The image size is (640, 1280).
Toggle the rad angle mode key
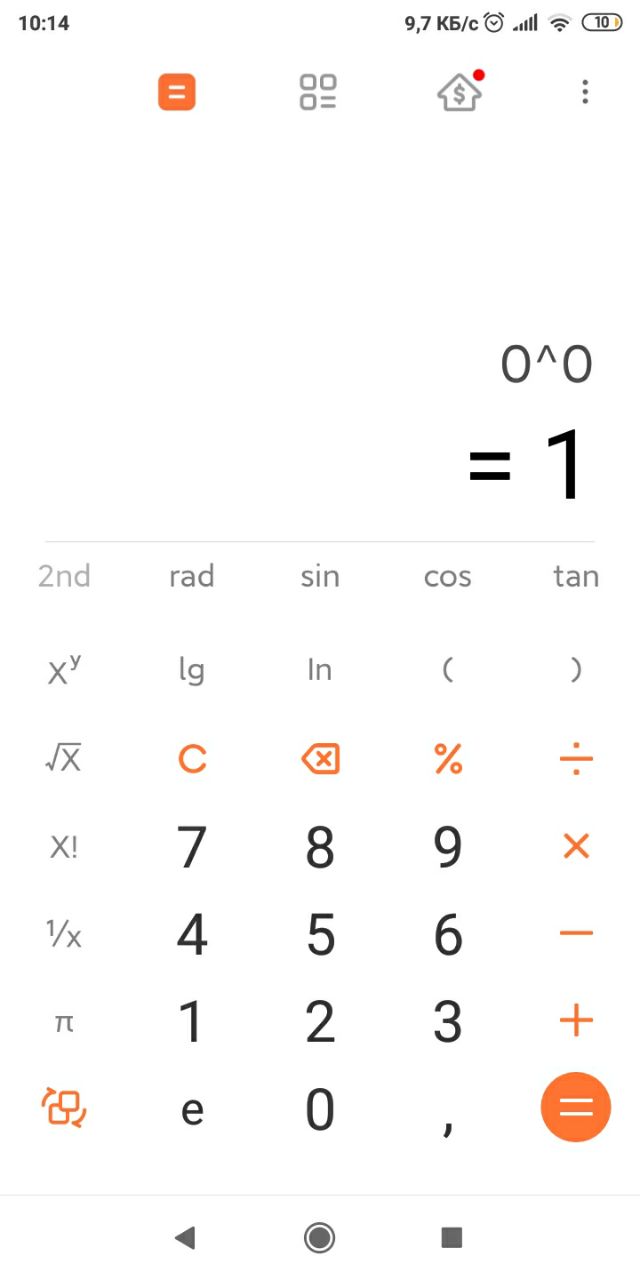(191, 576)
